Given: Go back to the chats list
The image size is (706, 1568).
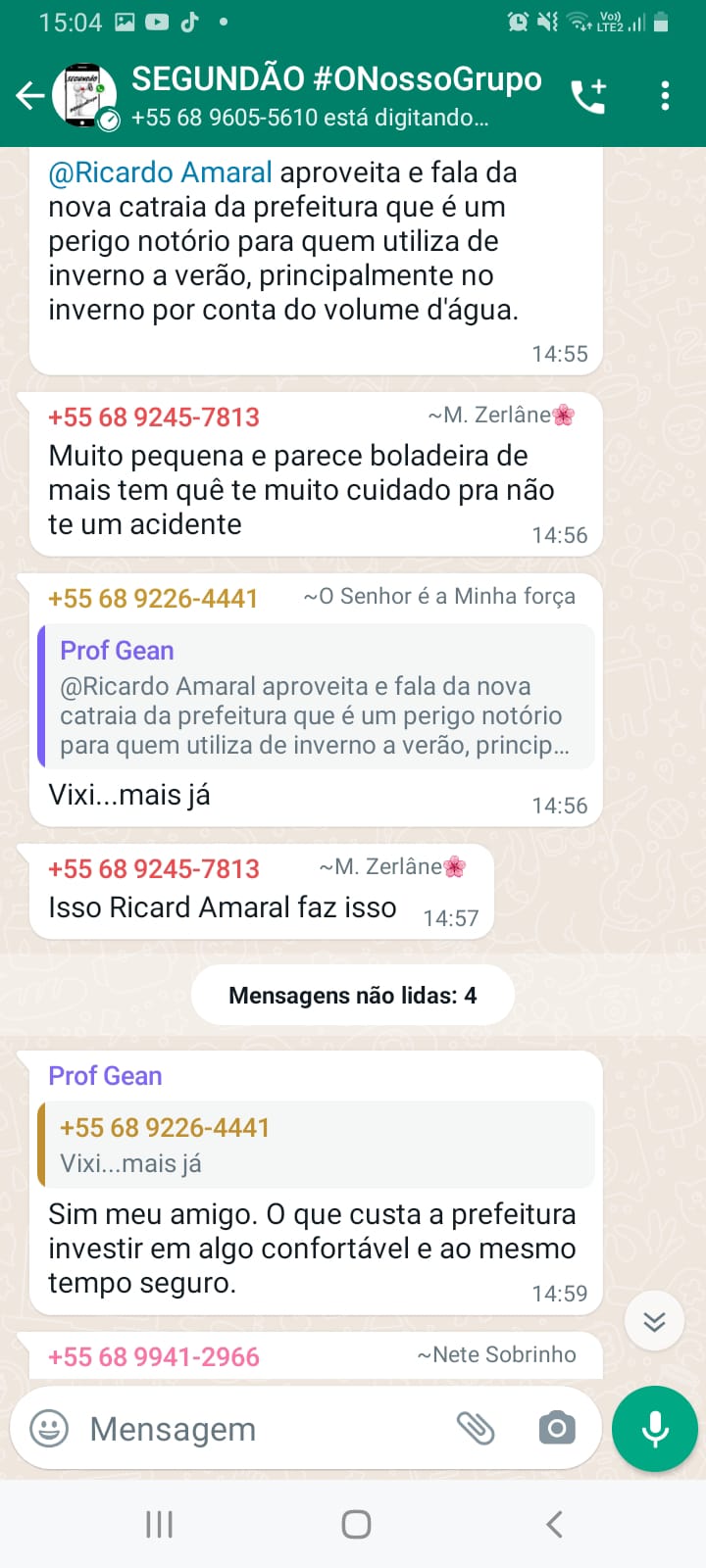Looking at the screenshot, I should (x=29, y=95).
